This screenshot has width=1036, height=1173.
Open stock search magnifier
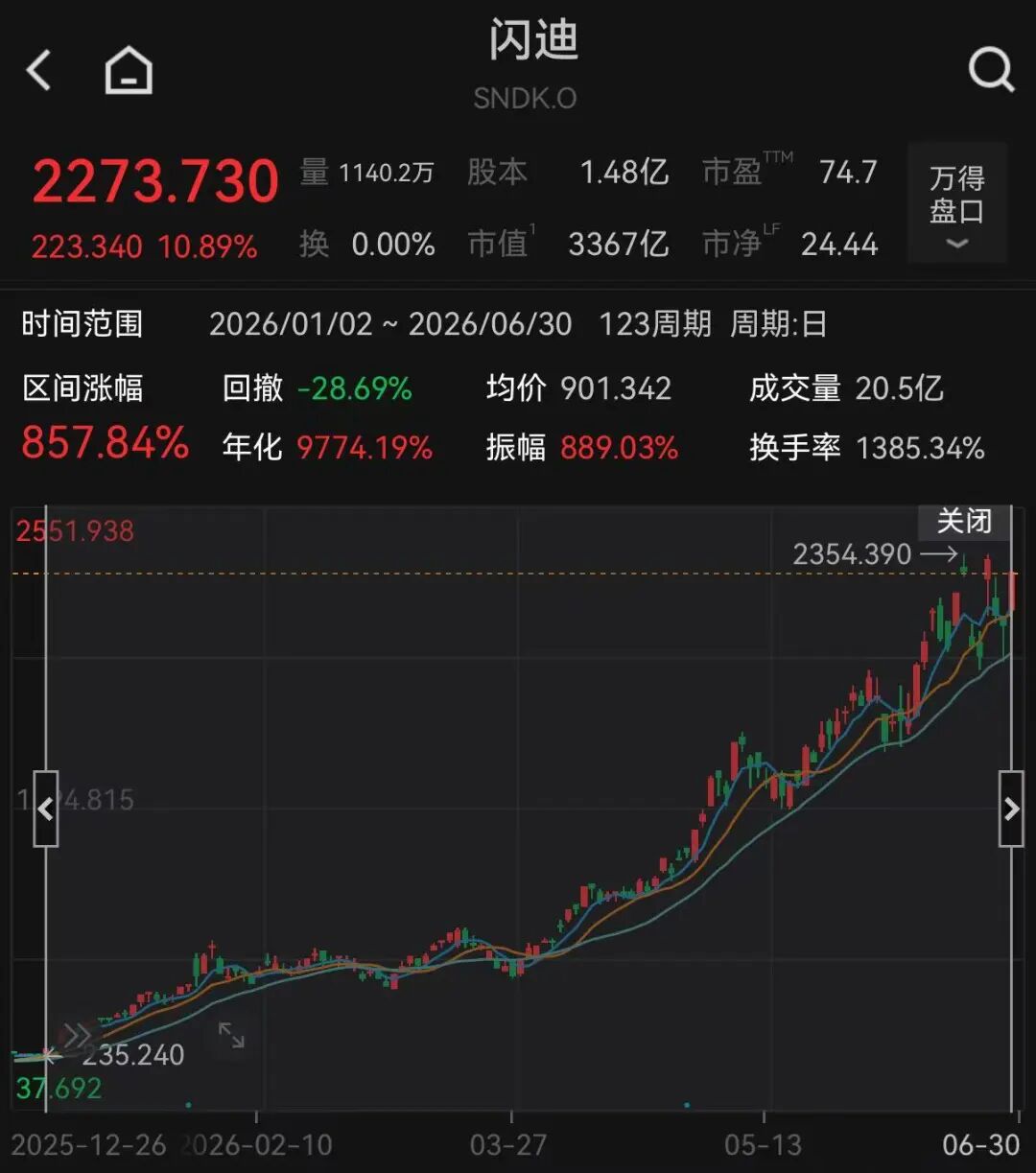pos(991,70)
